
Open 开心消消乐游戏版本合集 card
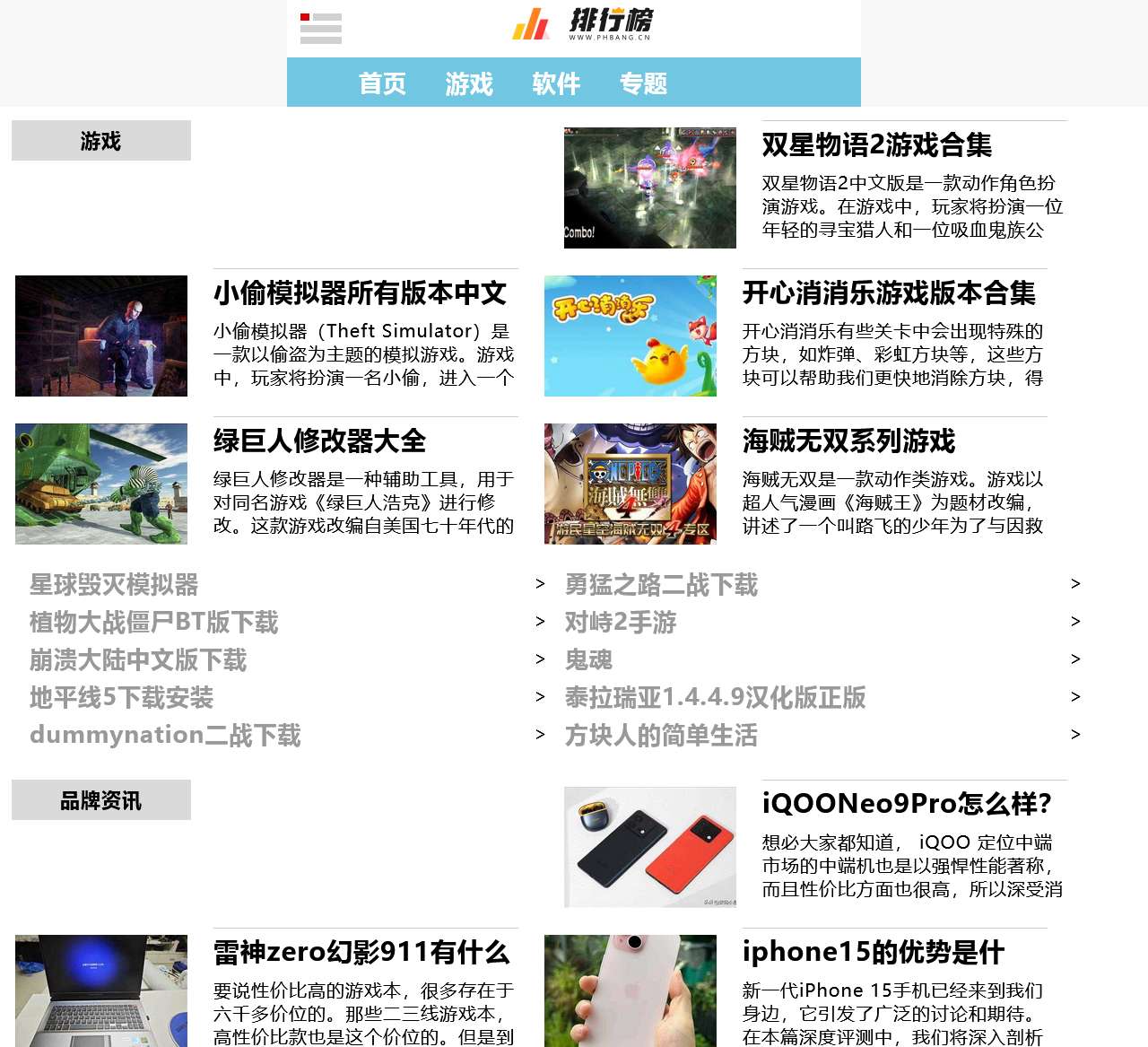click(888, 293)
